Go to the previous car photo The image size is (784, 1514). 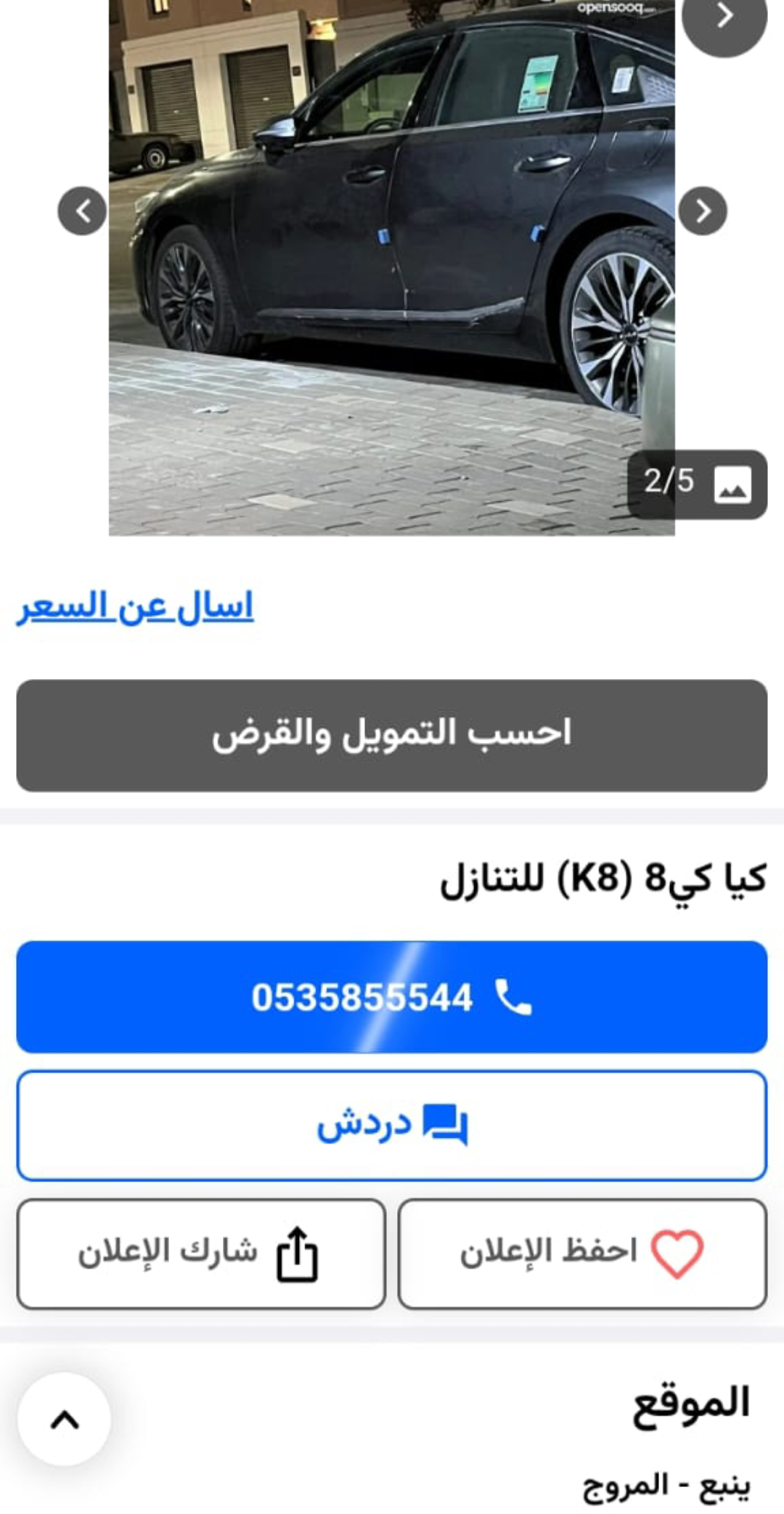click(82, 211)
